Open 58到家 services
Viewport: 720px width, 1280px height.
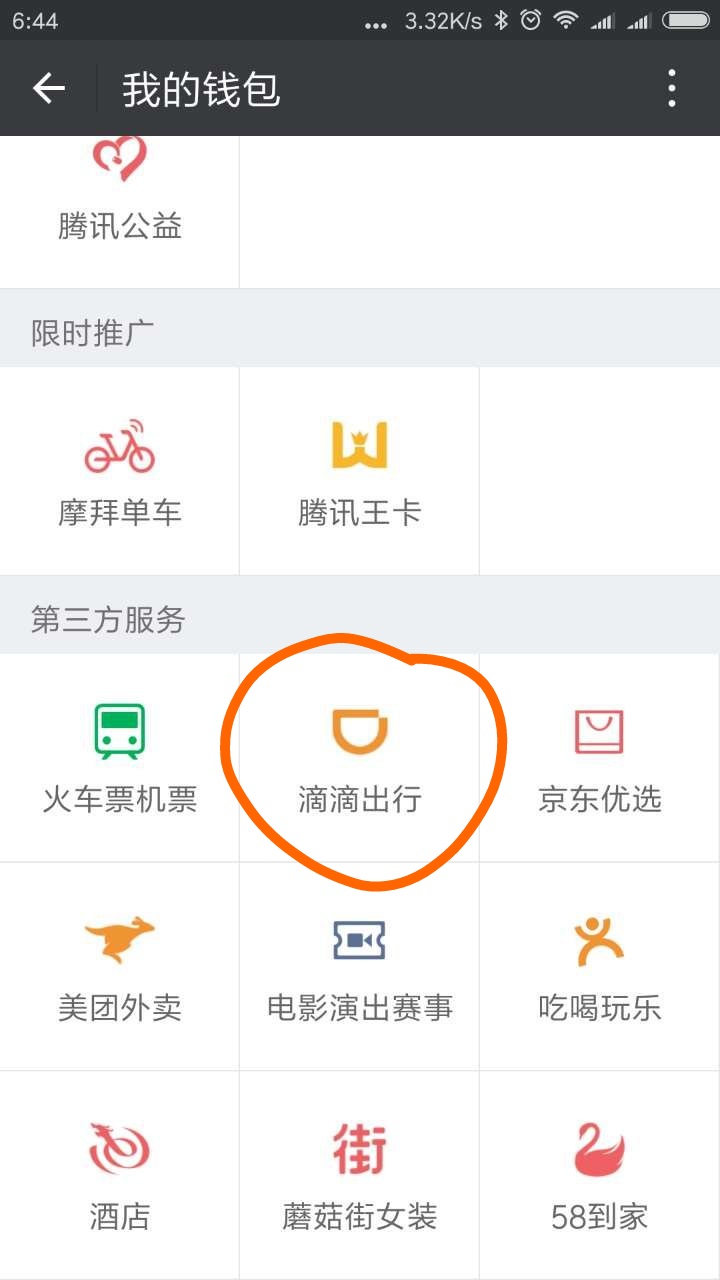click(600, 1175)
